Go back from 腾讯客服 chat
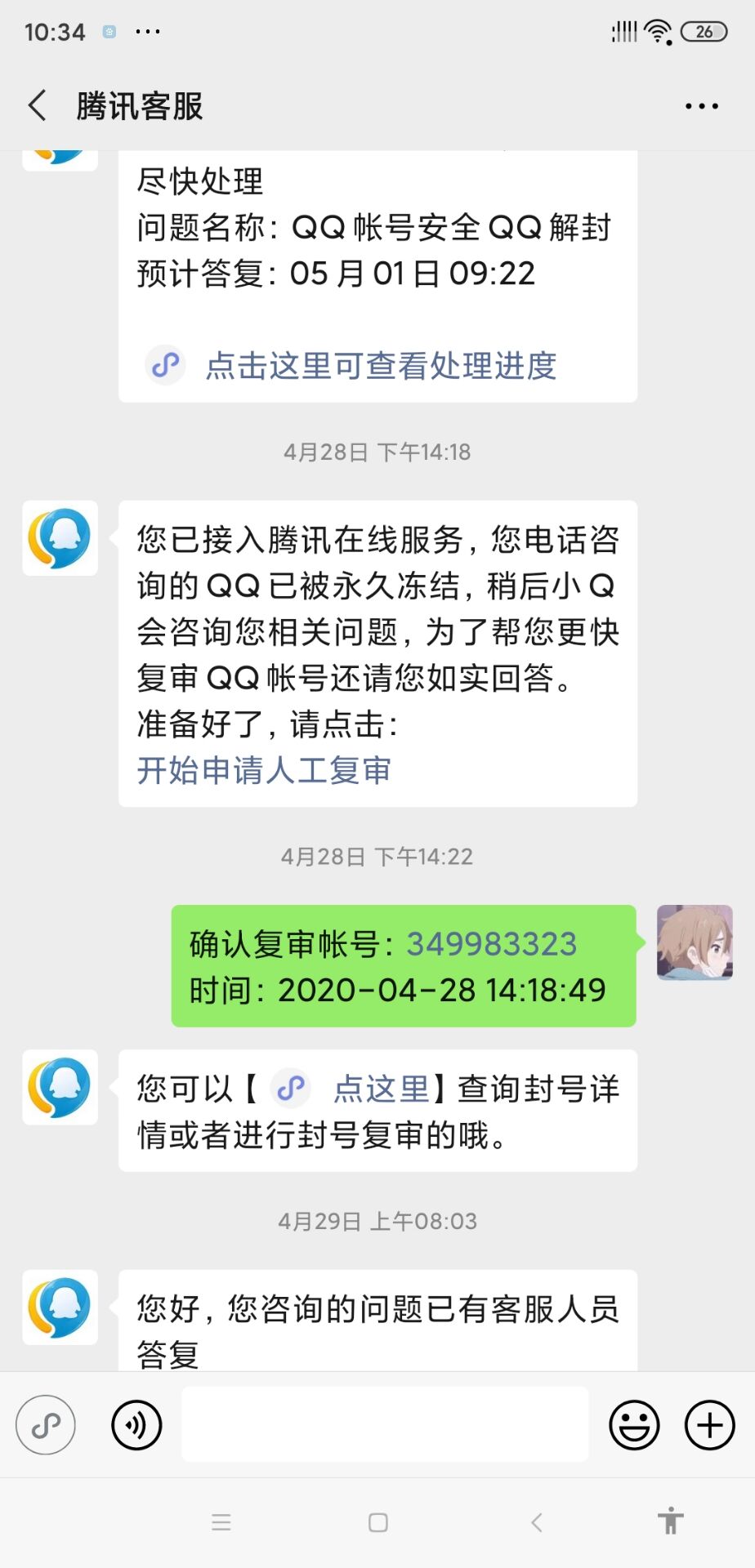The image size is (755, 1568). tap(38, 106)
